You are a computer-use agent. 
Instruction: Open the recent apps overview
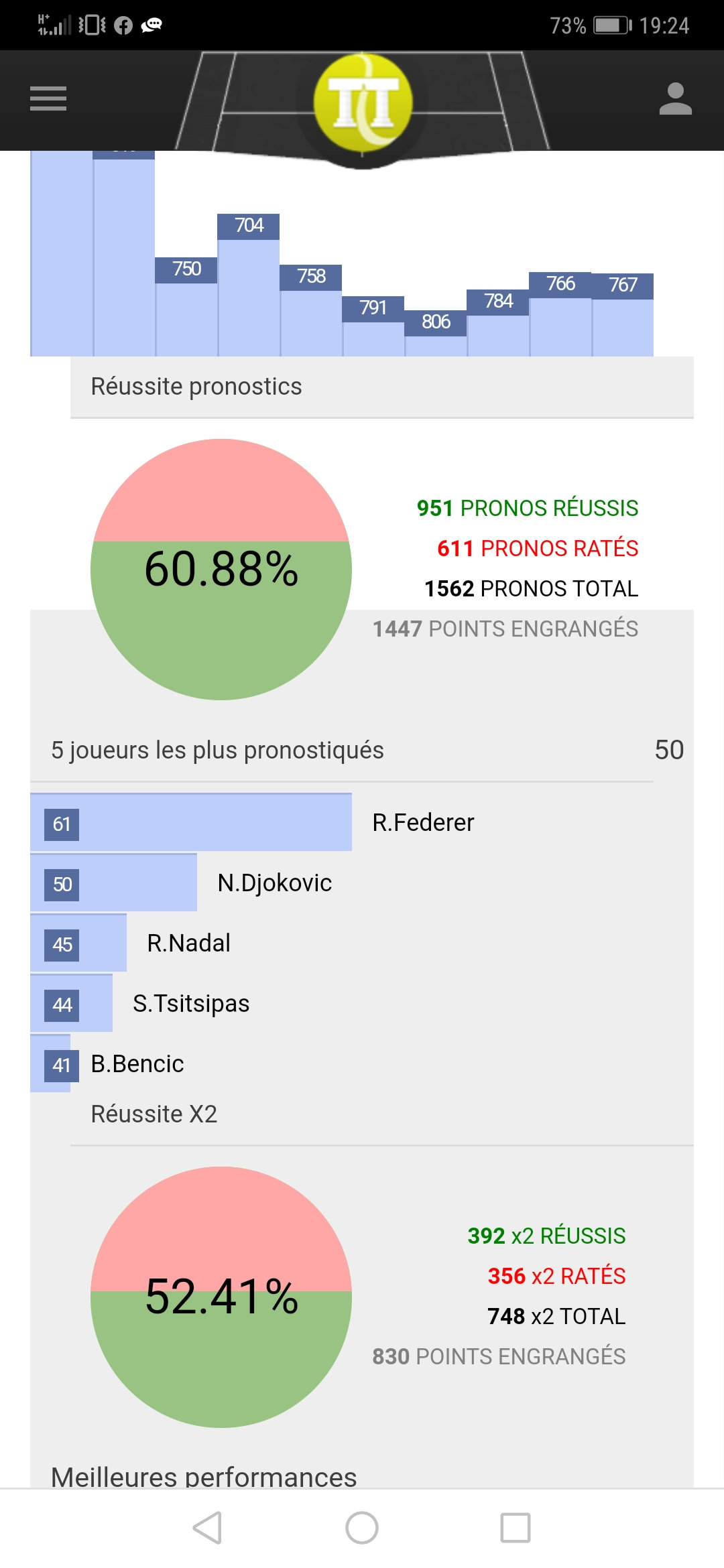pyautogui.click(x=516, y=1528)
